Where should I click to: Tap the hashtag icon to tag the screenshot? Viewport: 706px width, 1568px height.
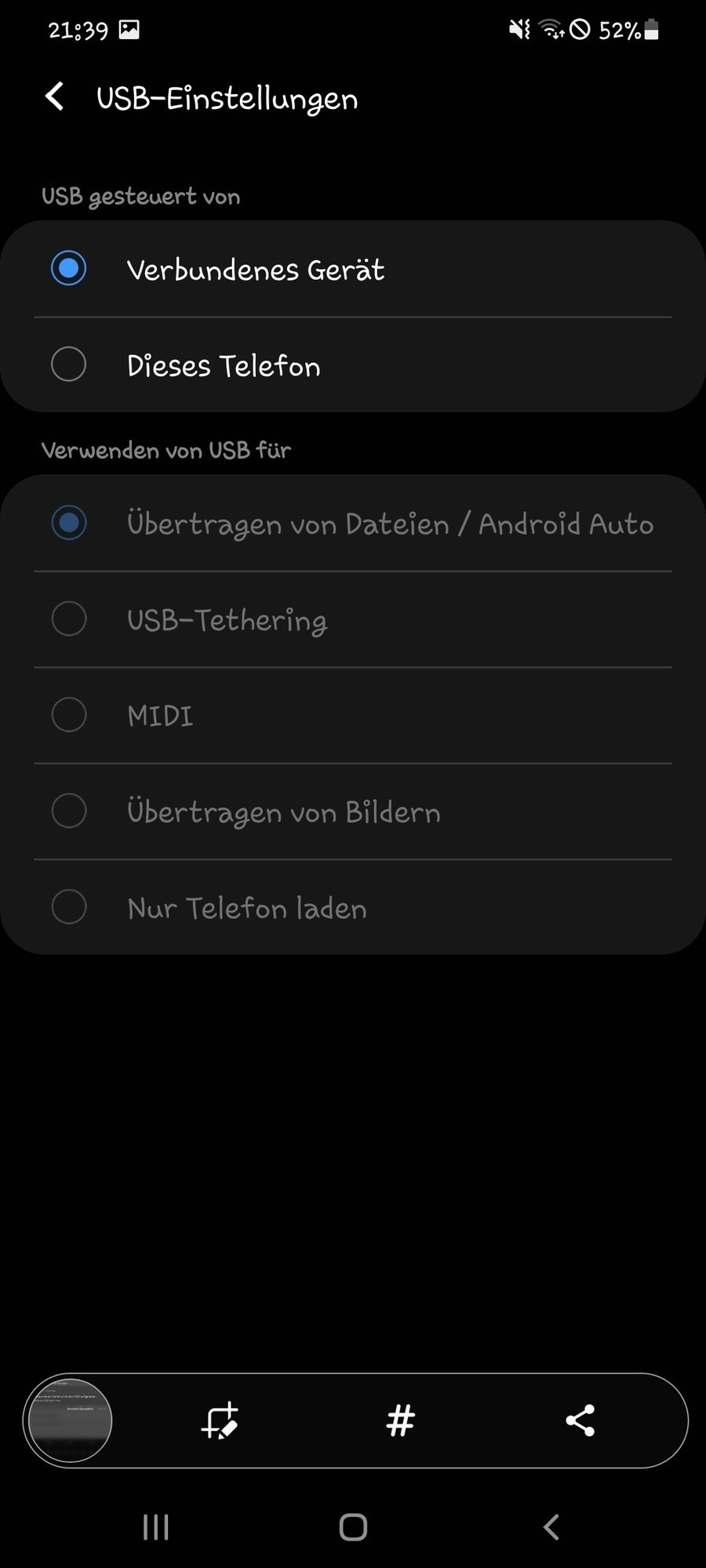pyautogui.click(x=400, y=1421)
